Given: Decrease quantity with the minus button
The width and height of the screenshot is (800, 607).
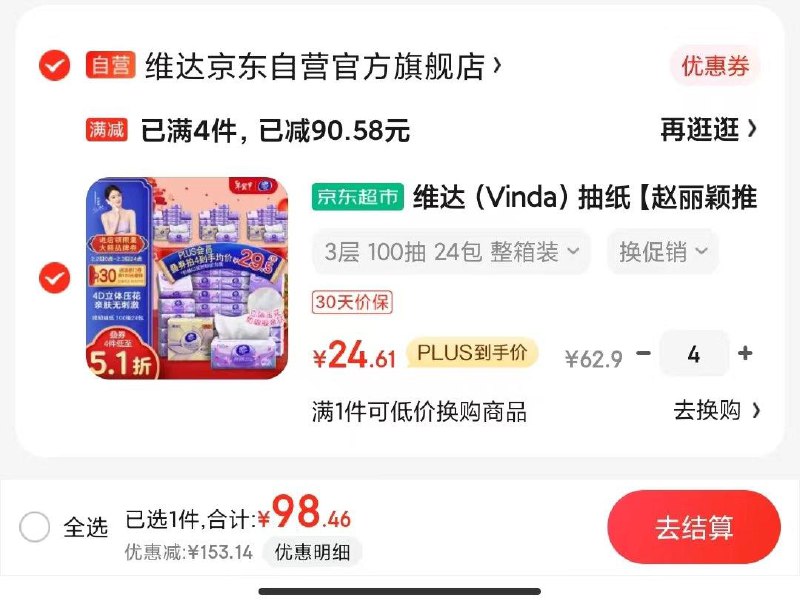Looking at the screenshot, I should tap(643, 353).
